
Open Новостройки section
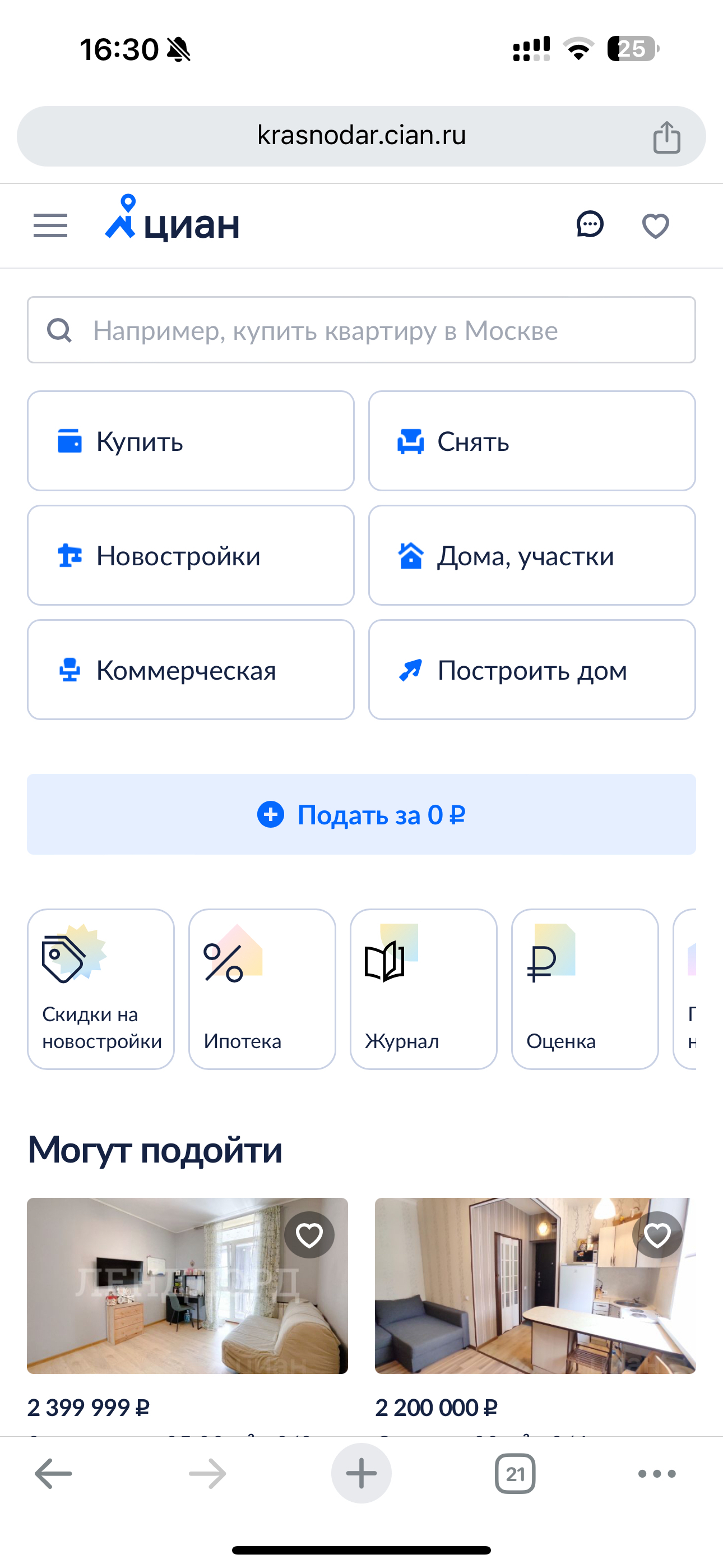[x=191, y=556]
